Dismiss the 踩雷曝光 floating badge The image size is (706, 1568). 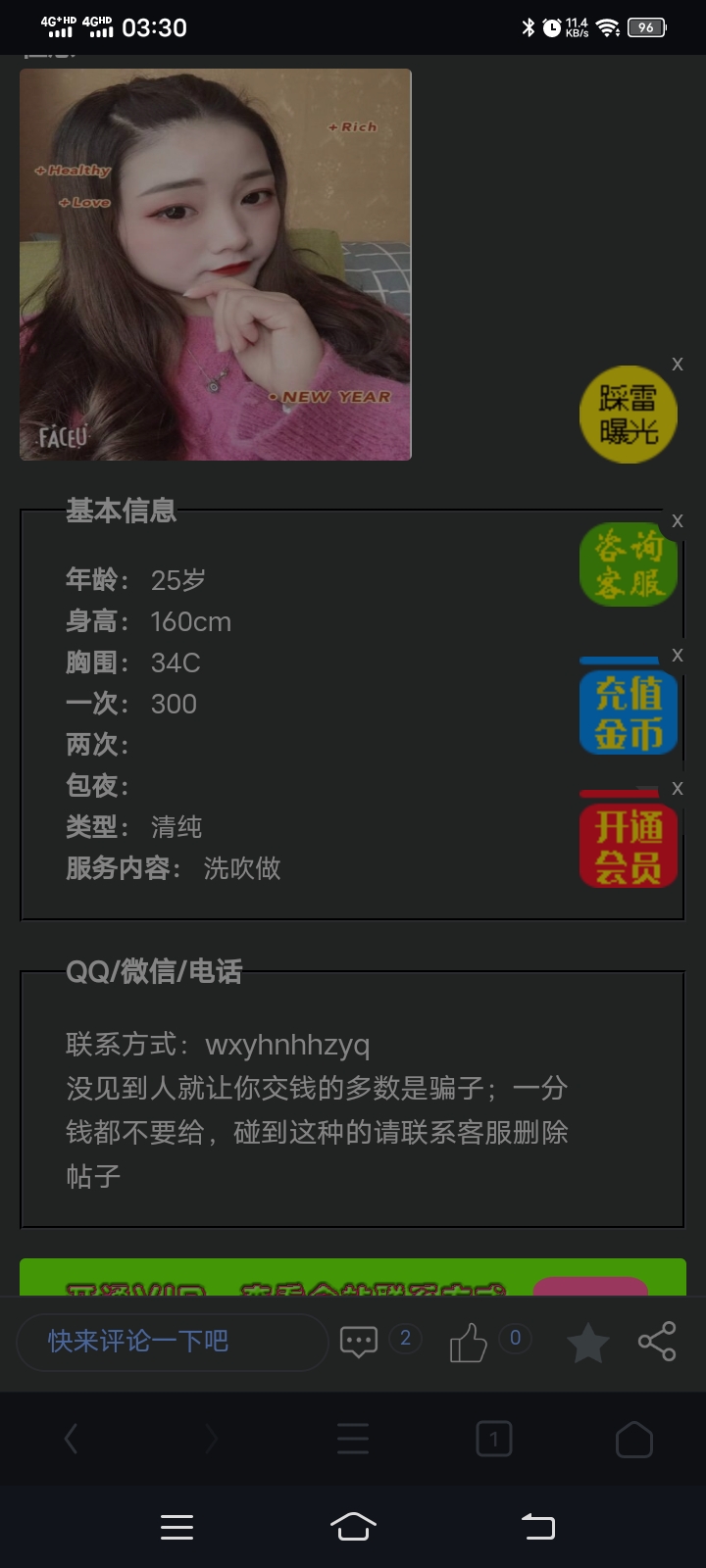coord(677,364)
